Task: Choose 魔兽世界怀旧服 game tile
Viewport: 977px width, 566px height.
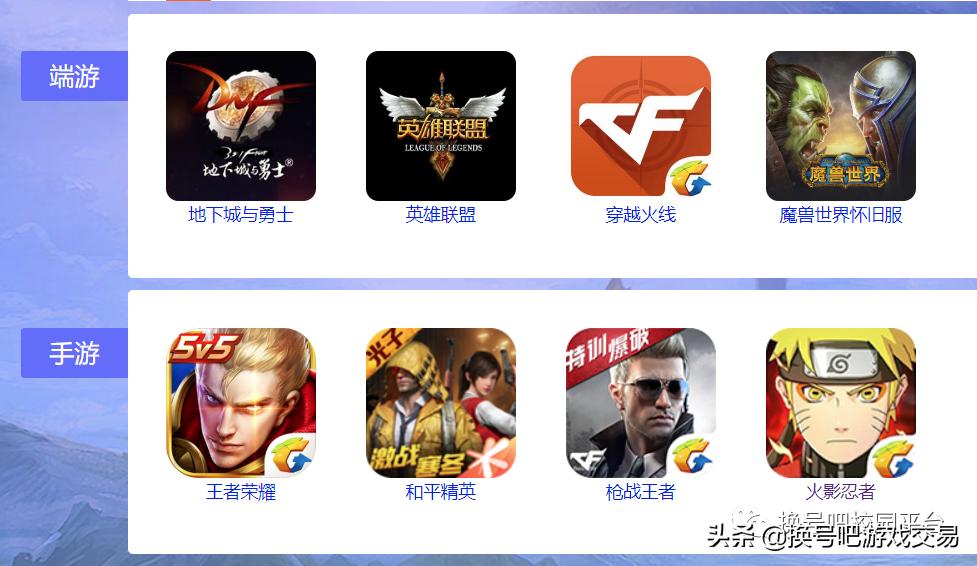Action: 841,126
